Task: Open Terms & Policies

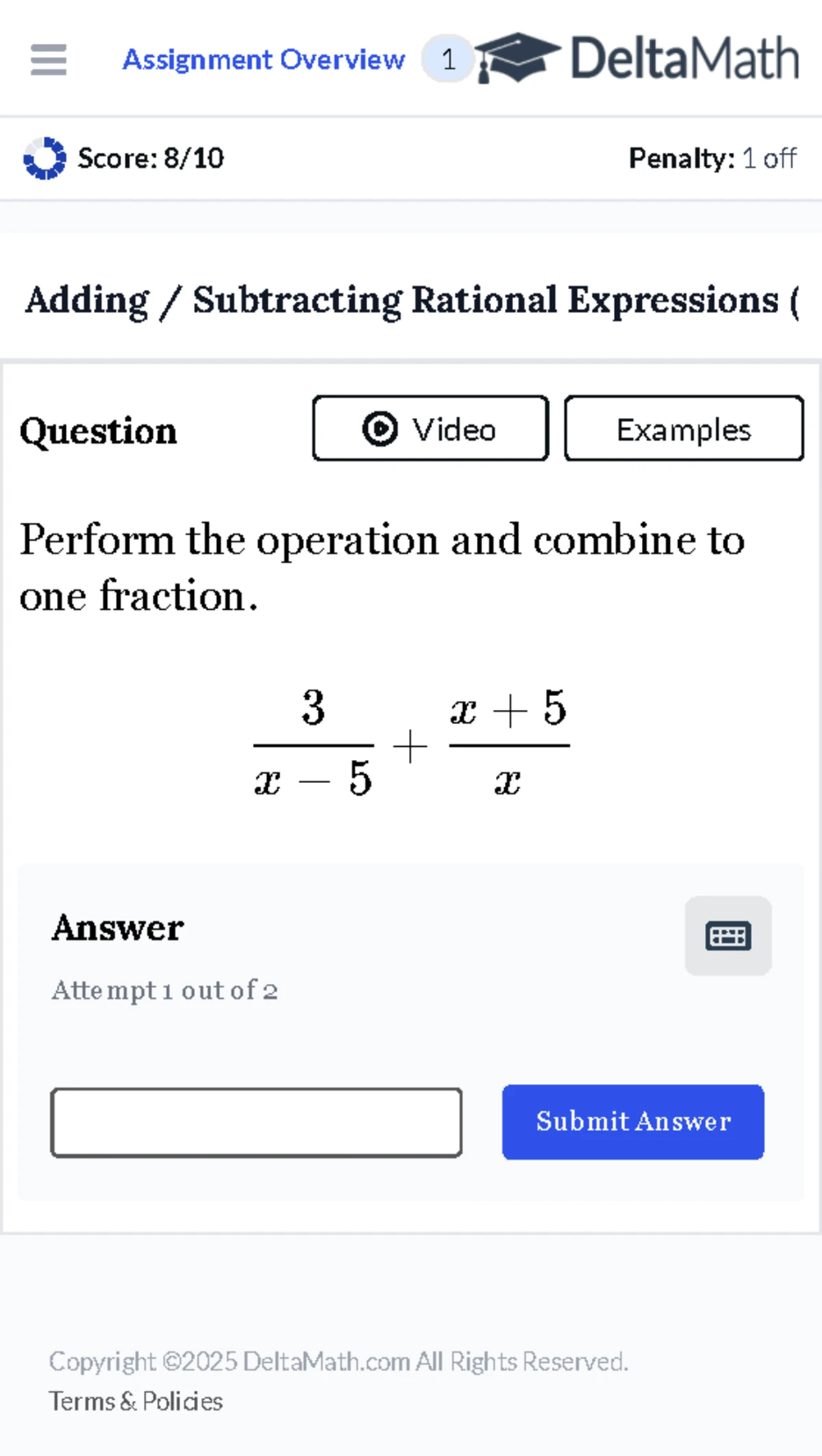Action: [136, 1402]
